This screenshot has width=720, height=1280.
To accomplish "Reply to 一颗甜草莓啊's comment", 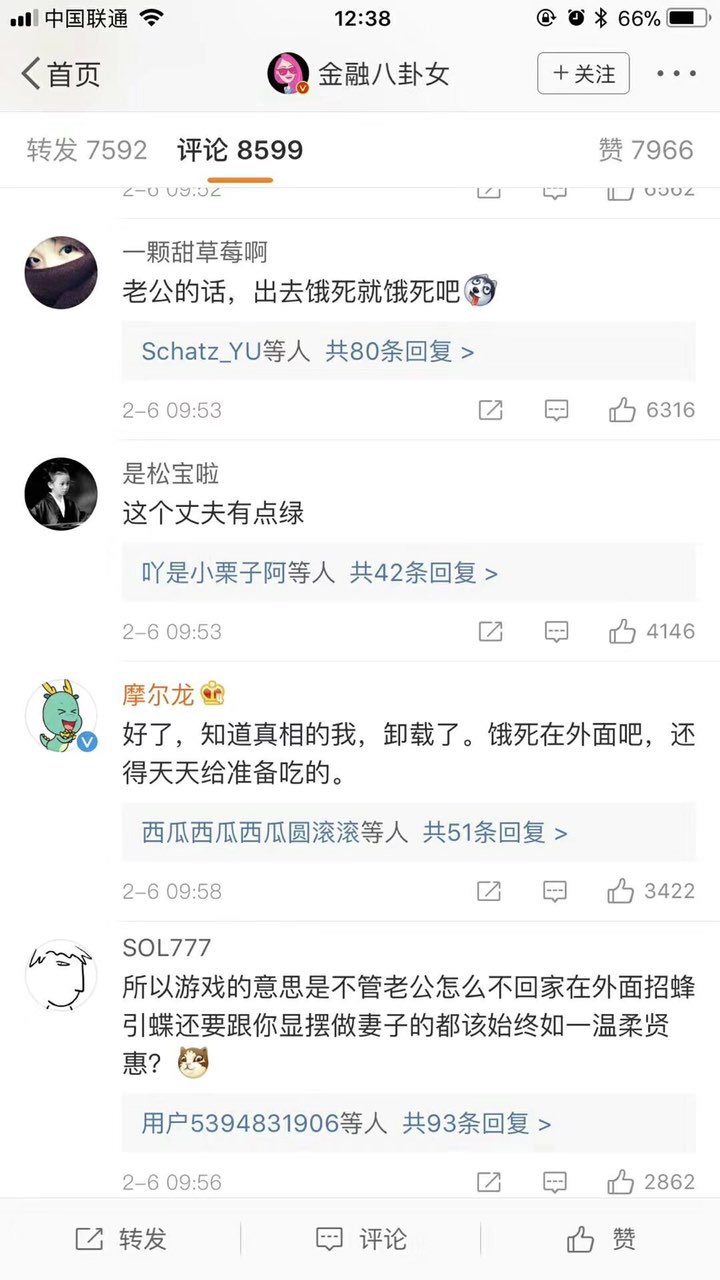I will click(x=556, y=410).
